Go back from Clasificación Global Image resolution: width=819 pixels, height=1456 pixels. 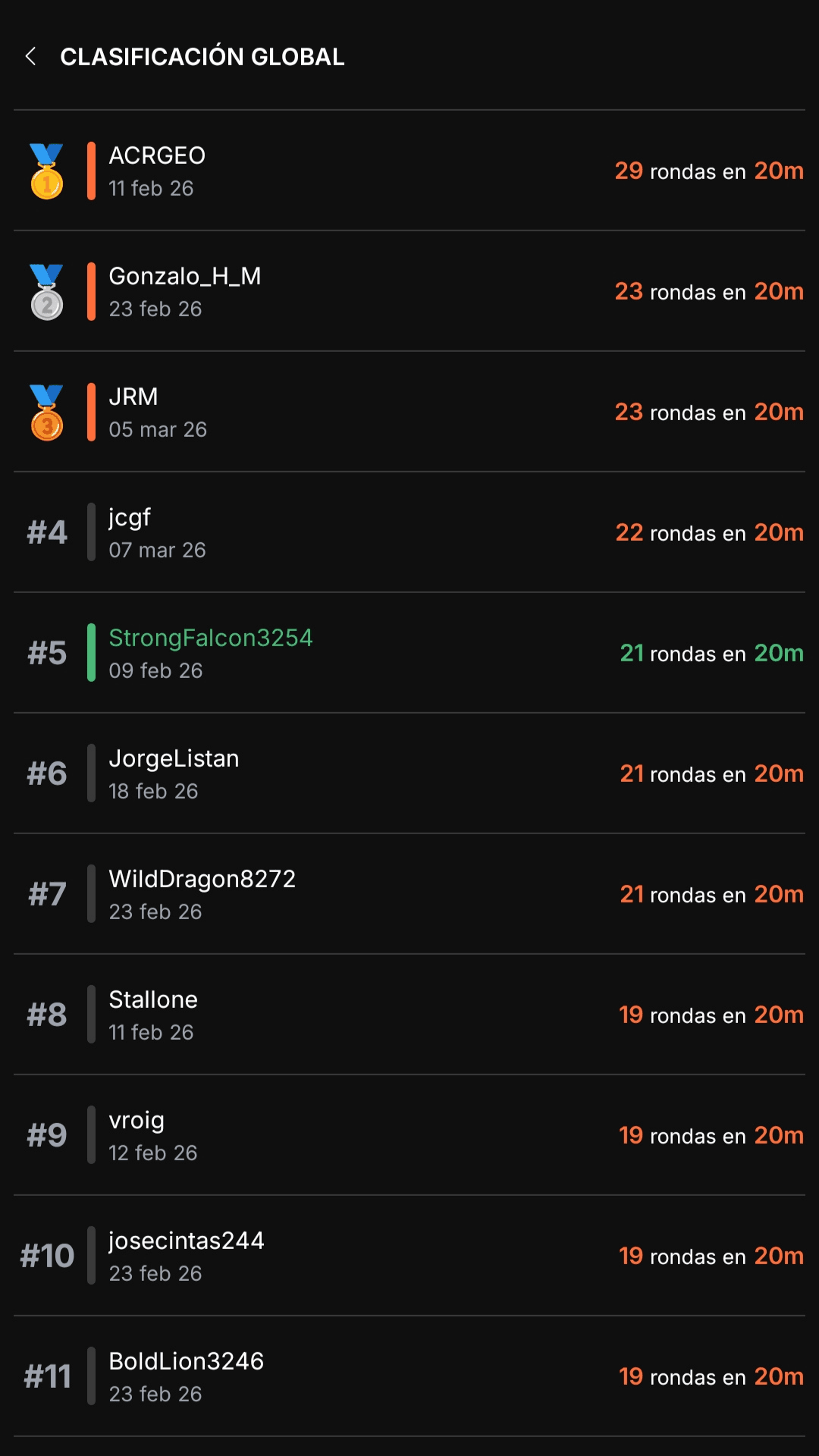click(31, 57)
